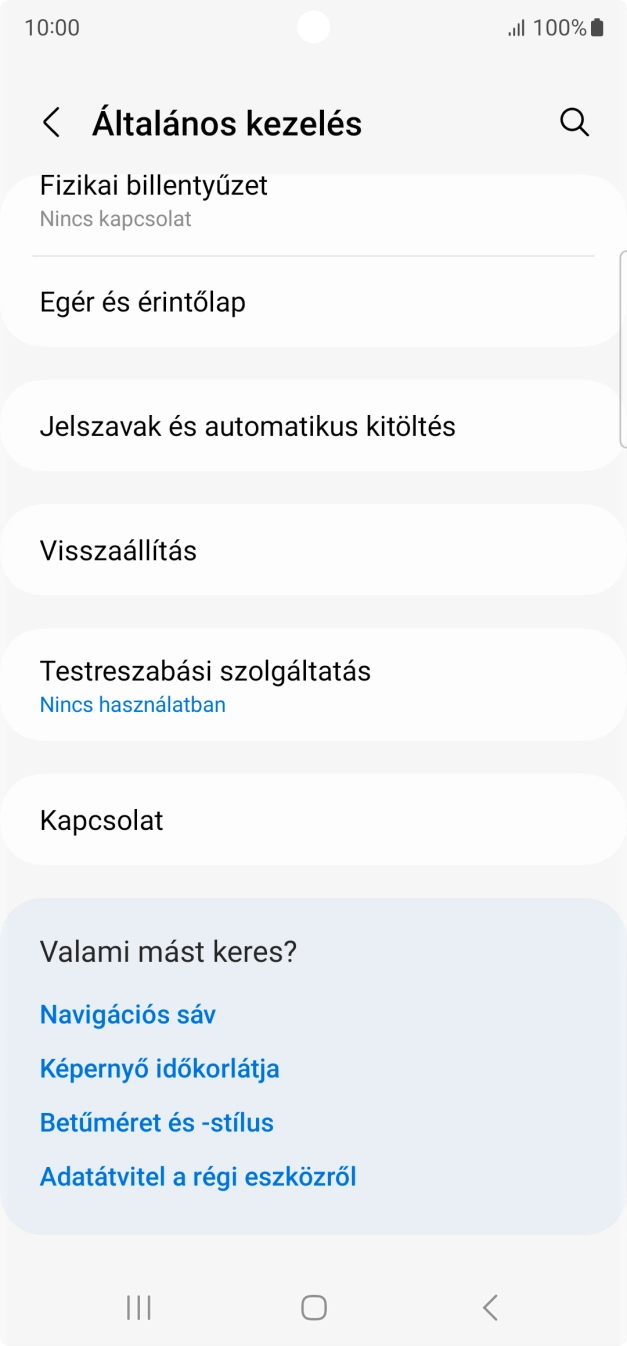Go back from Általános kezelés
This screenshot has width=627, height=1346.
[51, 123]
